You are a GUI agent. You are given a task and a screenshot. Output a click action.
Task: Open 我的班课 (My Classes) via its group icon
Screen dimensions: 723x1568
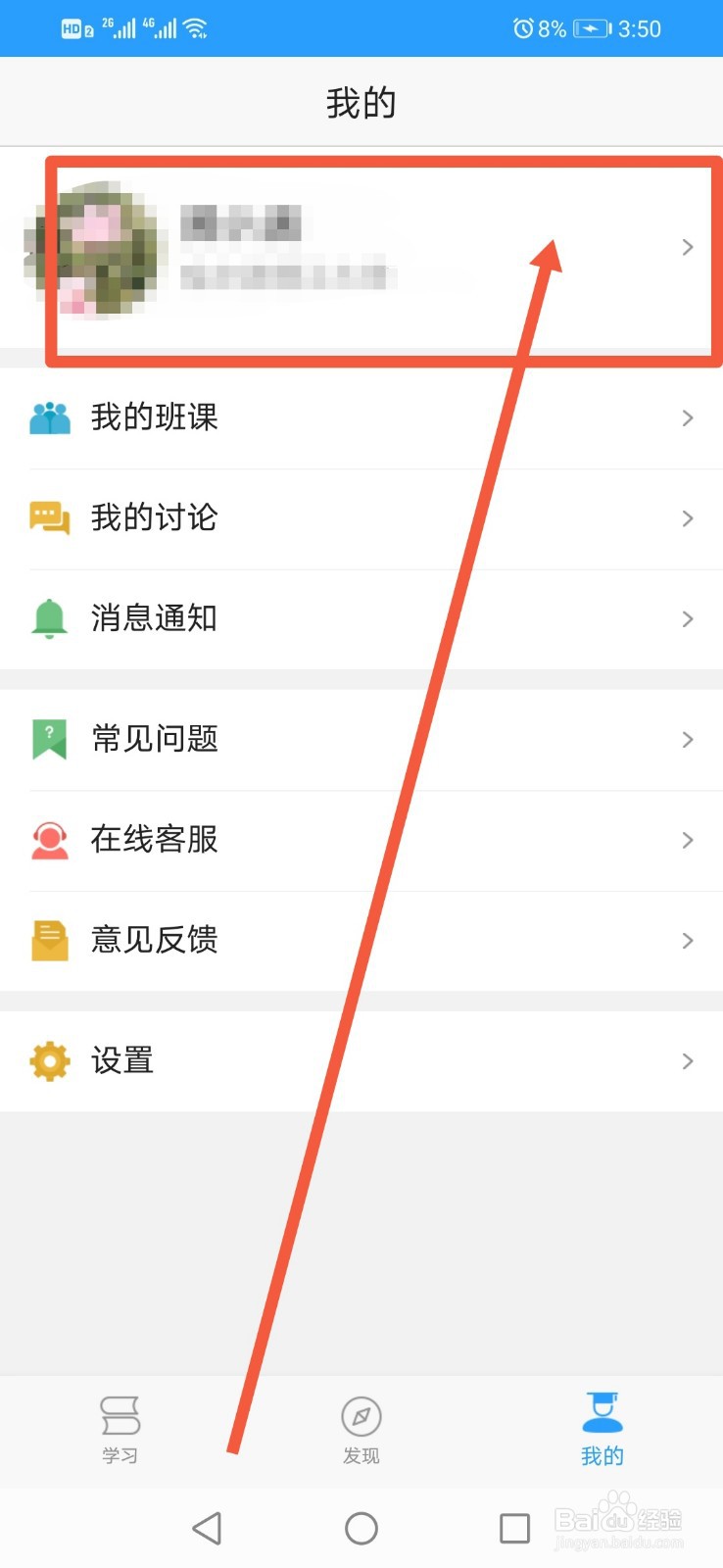(x=49, y=416)
